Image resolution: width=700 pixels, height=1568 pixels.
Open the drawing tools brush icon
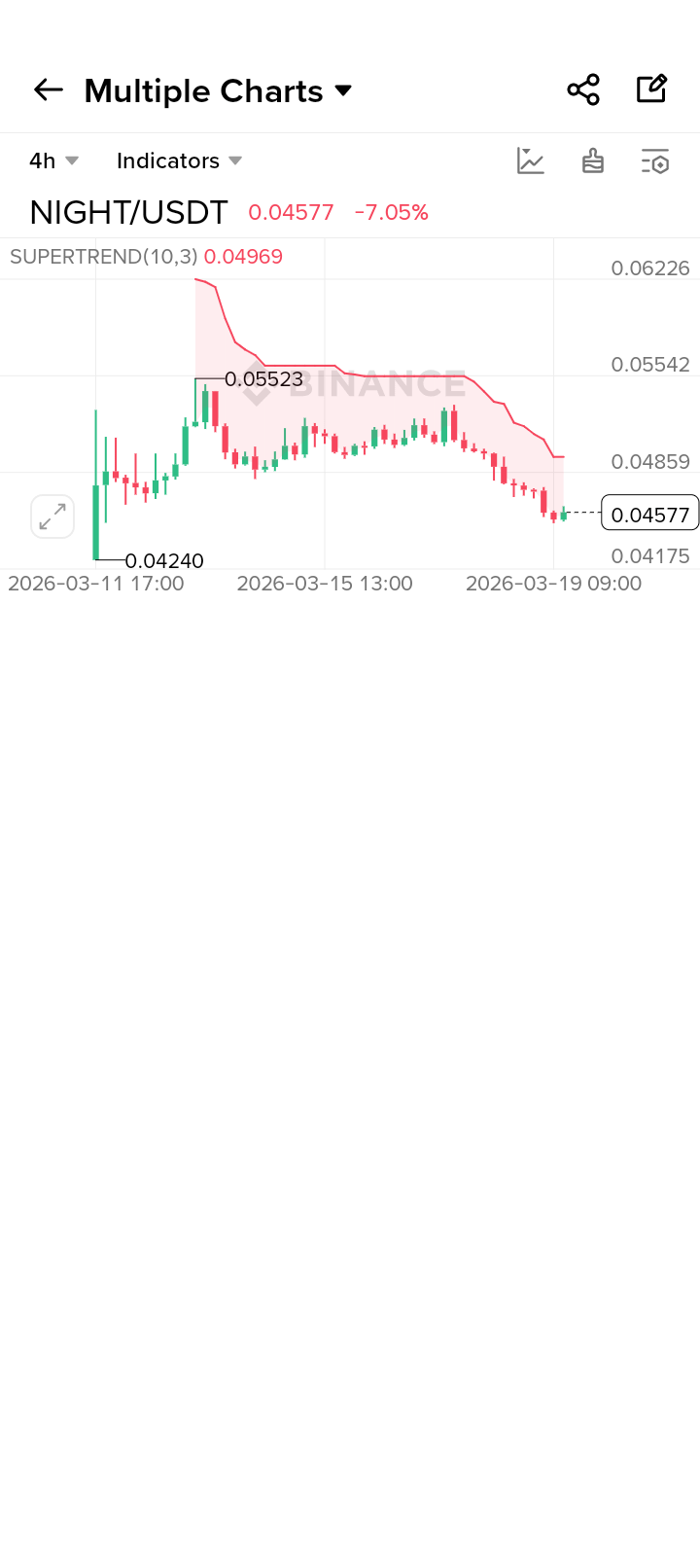click(x=593, y=160)
